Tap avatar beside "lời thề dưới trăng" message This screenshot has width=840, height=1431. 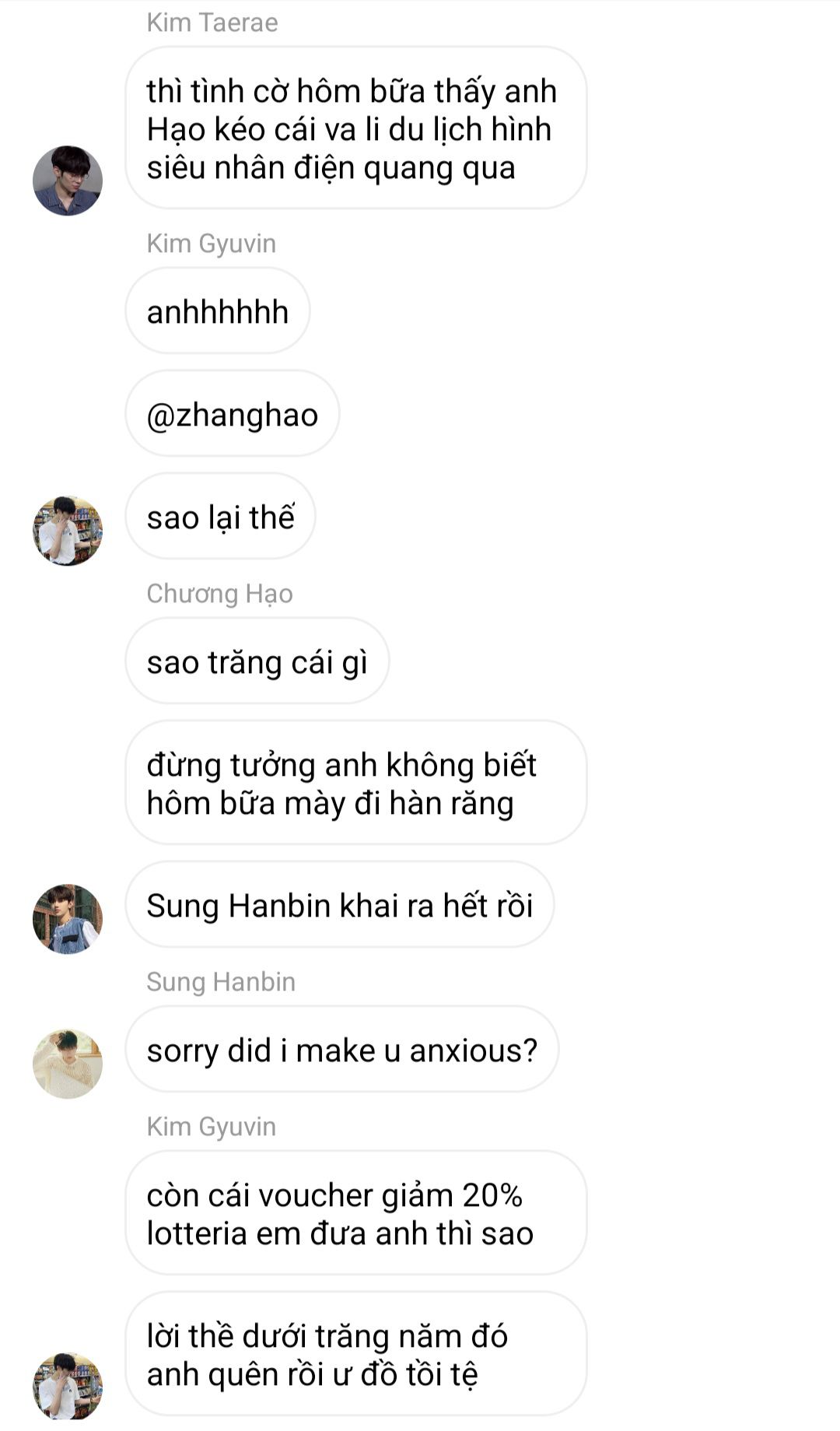point(68,1387)
